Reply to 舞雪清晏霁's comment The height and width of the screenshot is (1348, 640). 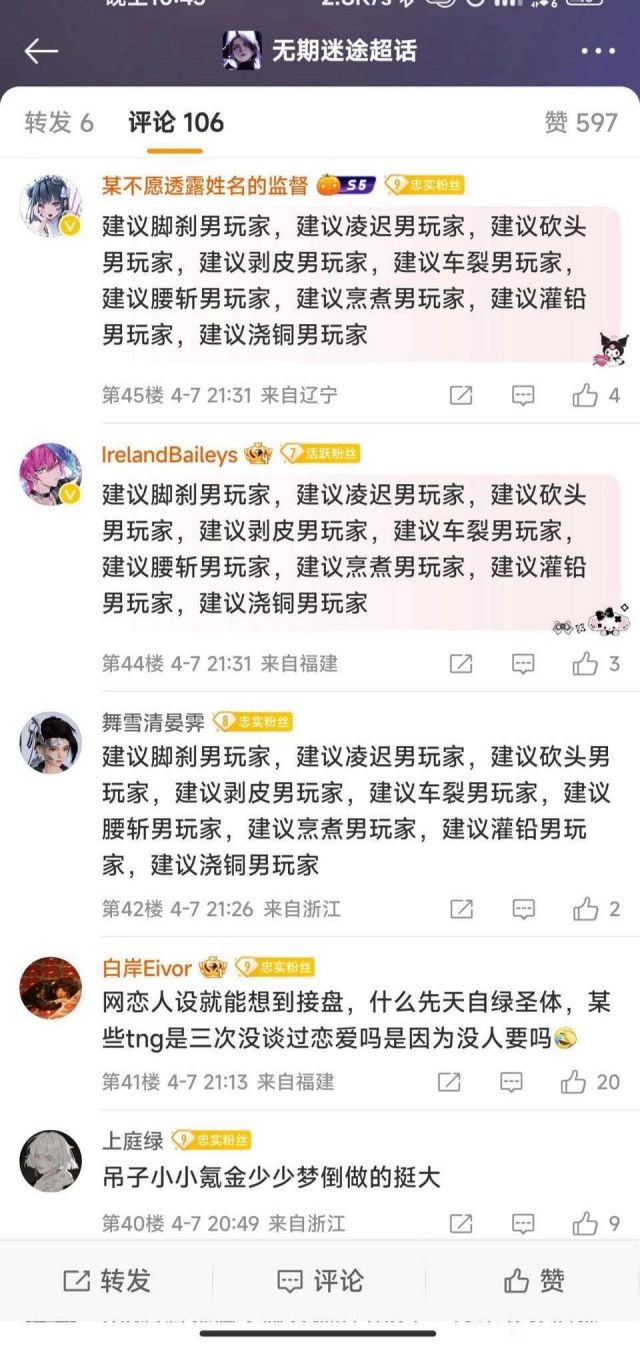pos(523,909)
